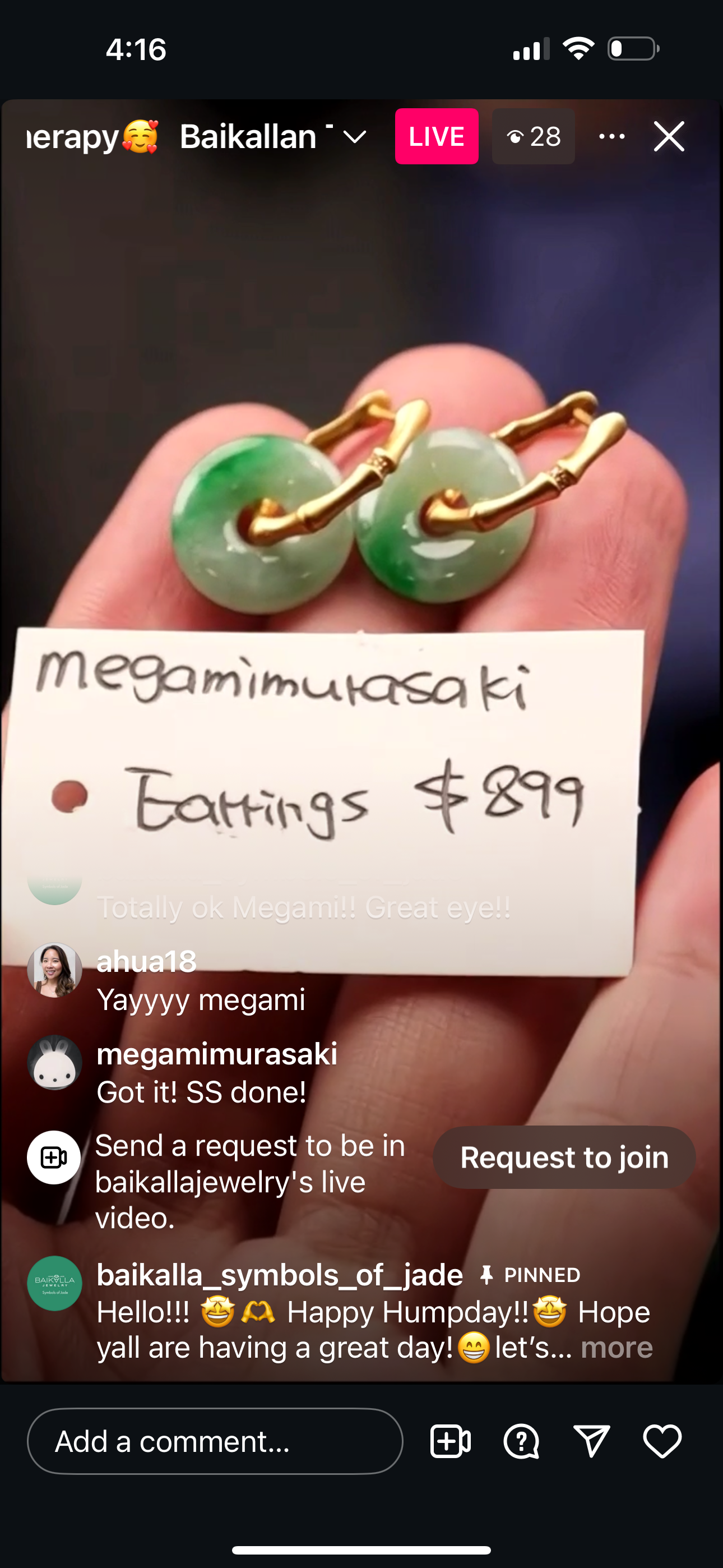
Task: Ask a question via the Q&A icon
Action: point(522,1441)
